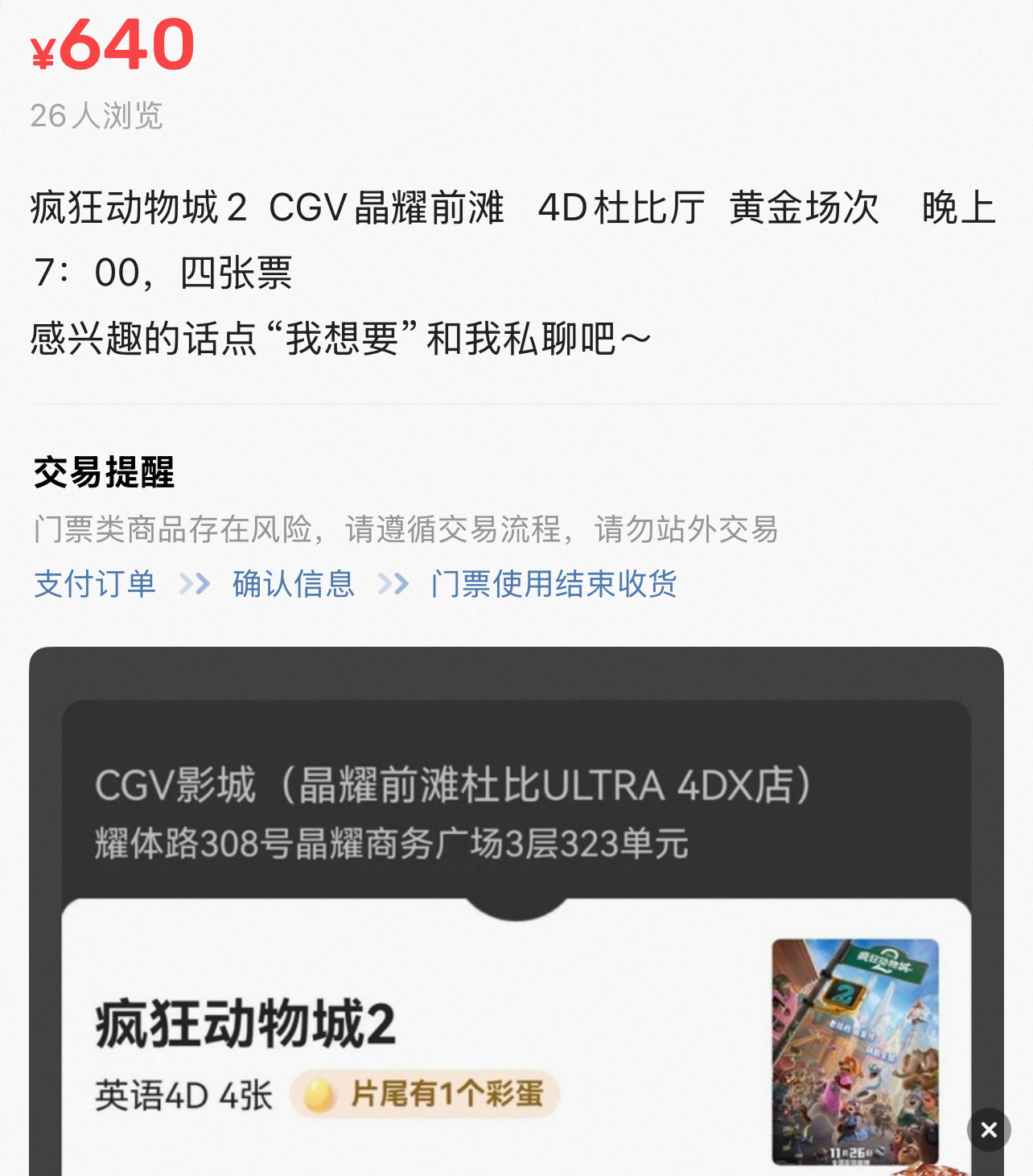1033x1176 pixels.
Task: Tap the 确认信息 blue link
Action: (294, 584)
